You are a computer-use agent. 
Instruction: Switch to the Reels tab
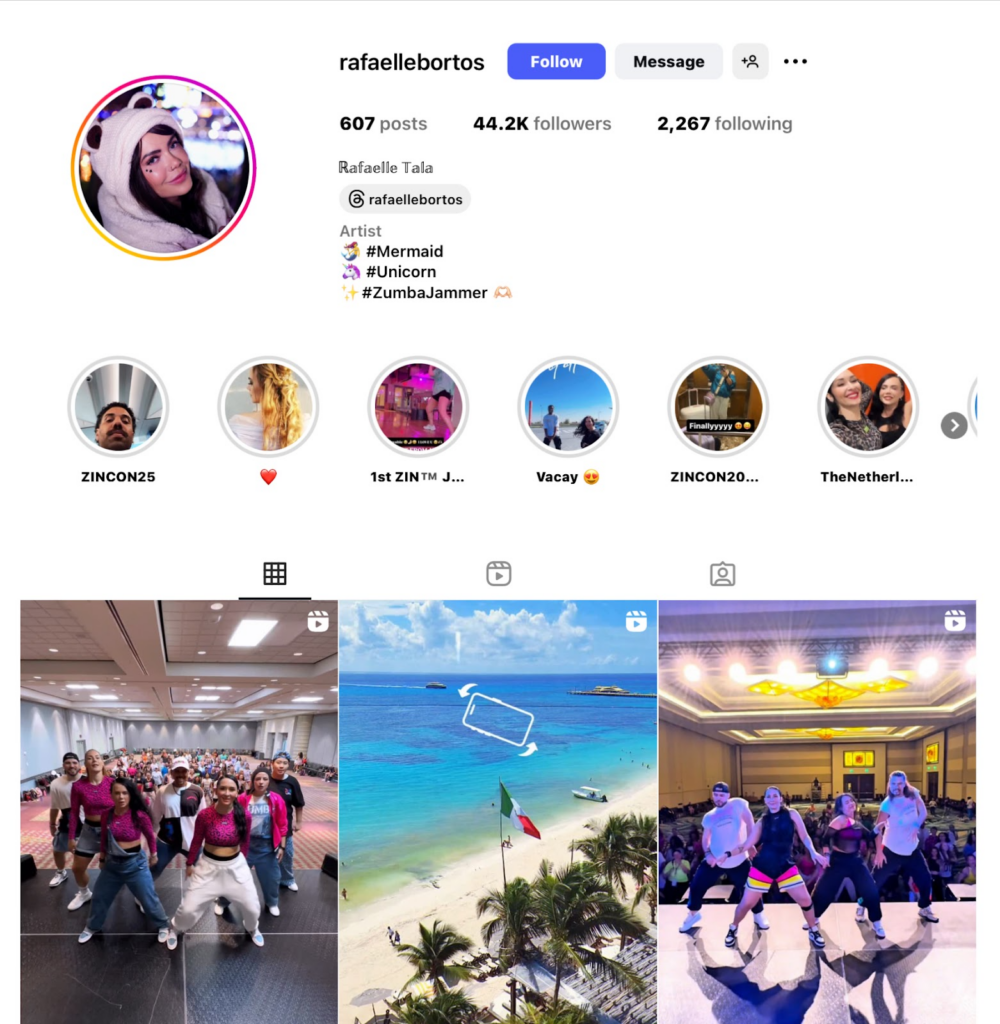click(x=498, y=573)
